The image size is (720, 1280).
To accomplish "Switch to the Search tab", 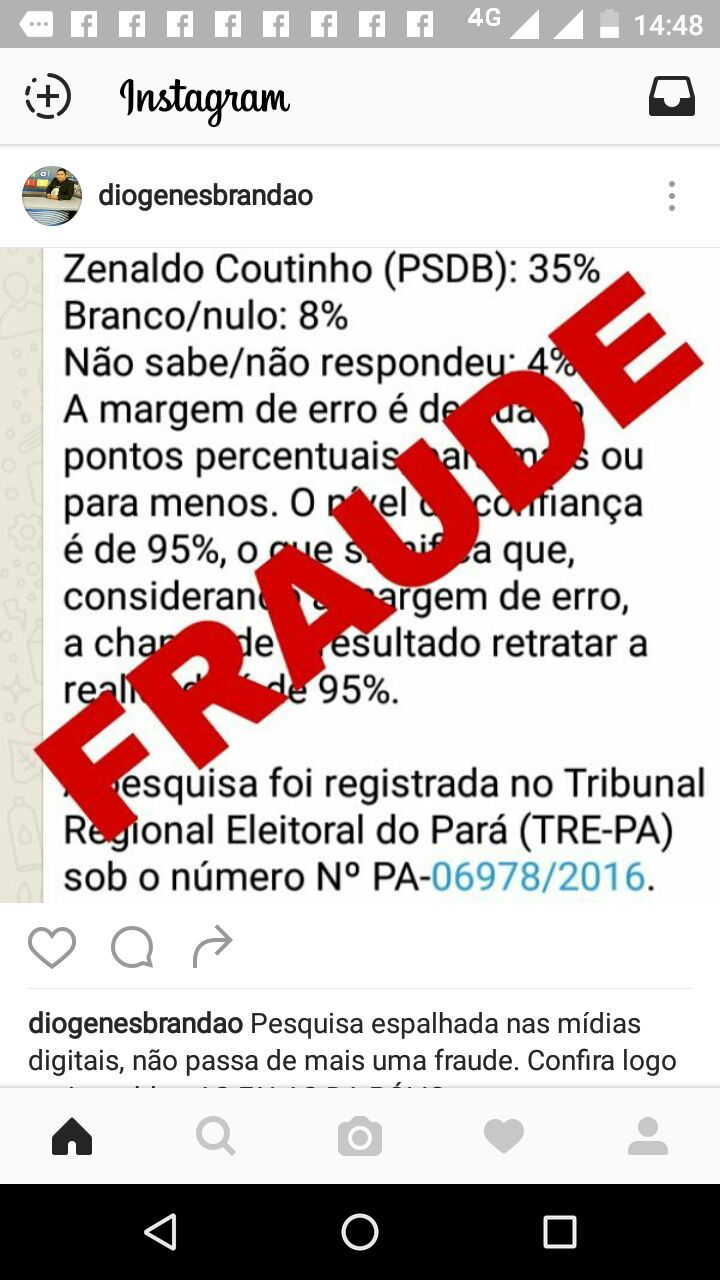I will pos(216,1137).
